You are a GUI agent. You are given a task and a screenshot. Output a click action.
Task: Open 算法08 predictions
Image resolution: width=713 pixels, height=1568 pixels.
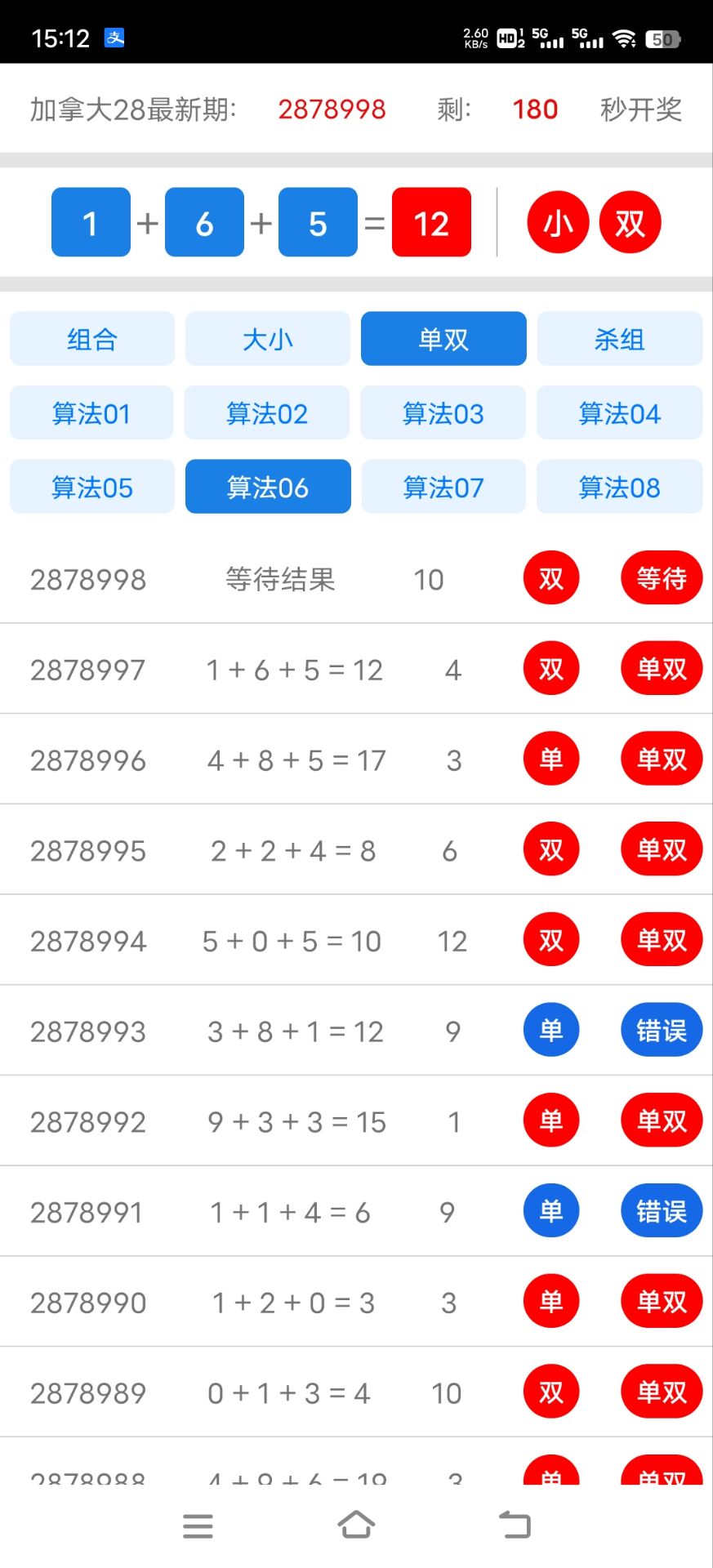(x=620, y=487)
